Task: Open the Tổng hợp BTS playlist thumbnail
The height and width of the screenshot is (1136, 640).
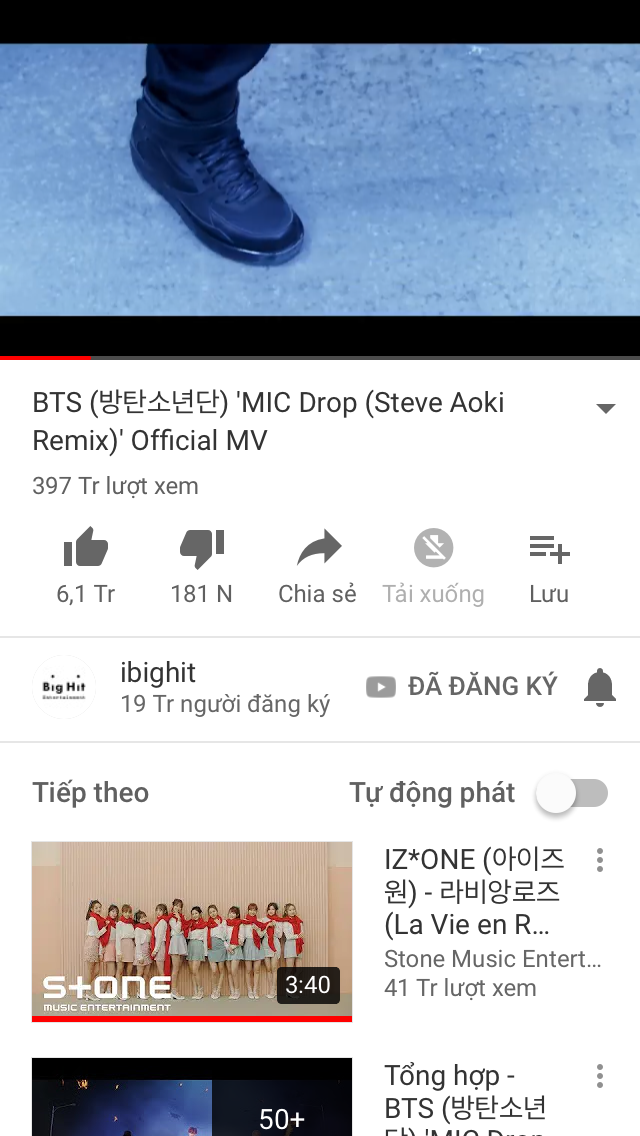Action: pyautogui.click(x=192, y=1097)
